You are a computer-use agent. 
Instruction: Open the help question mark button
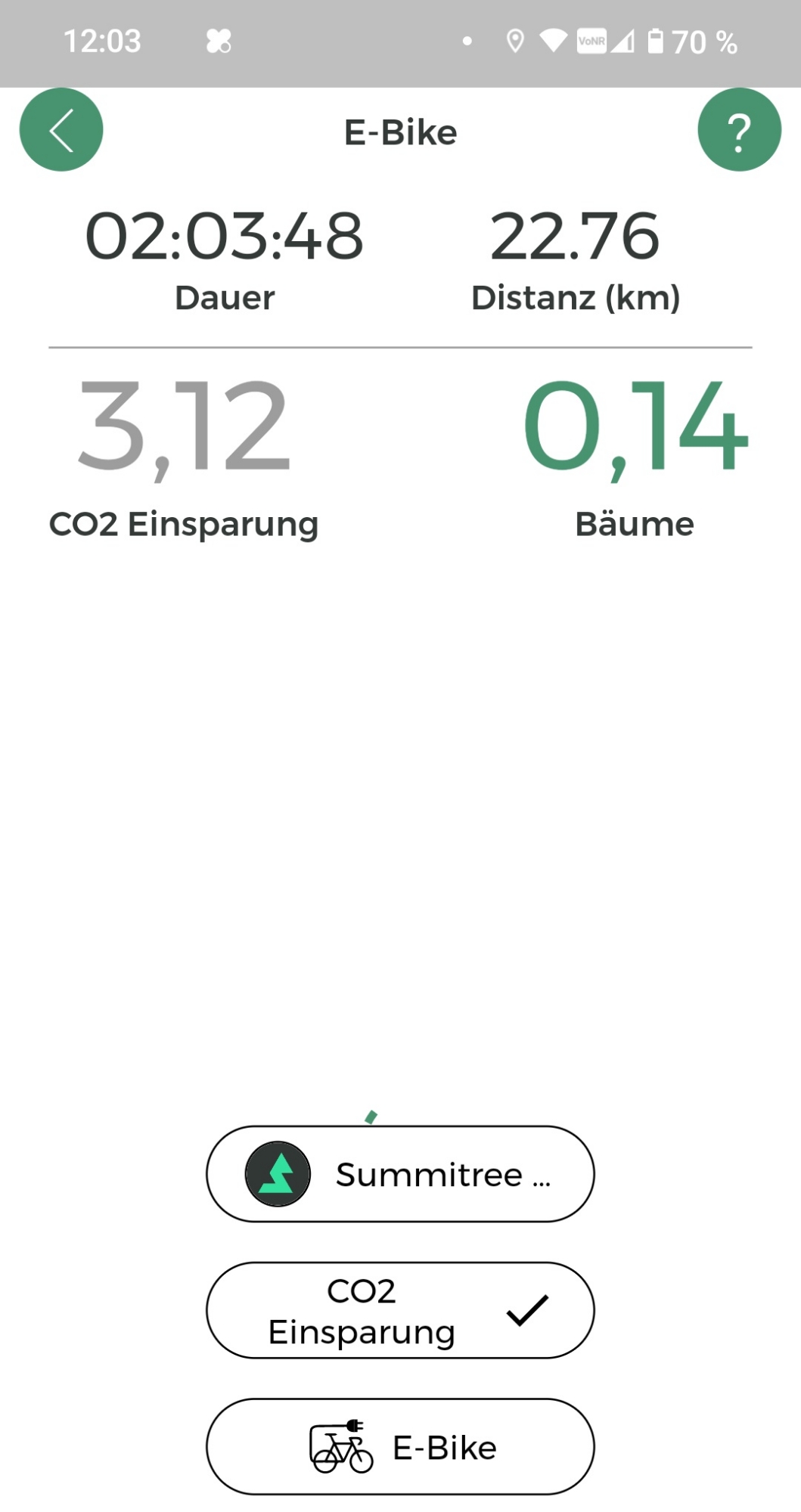[739, 130]
